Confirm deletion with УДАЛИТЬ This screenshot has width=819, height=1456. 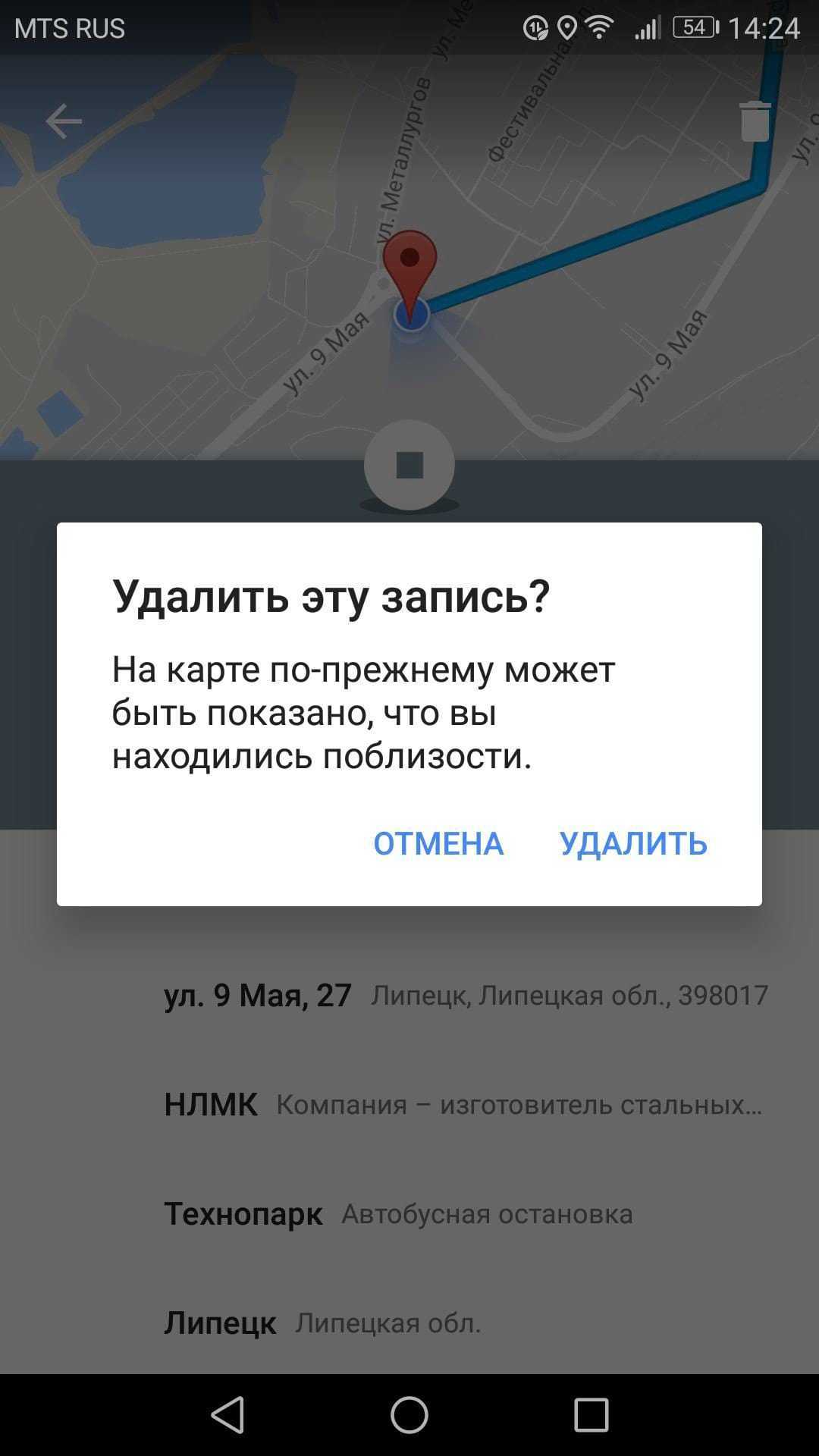coord(633,843)
